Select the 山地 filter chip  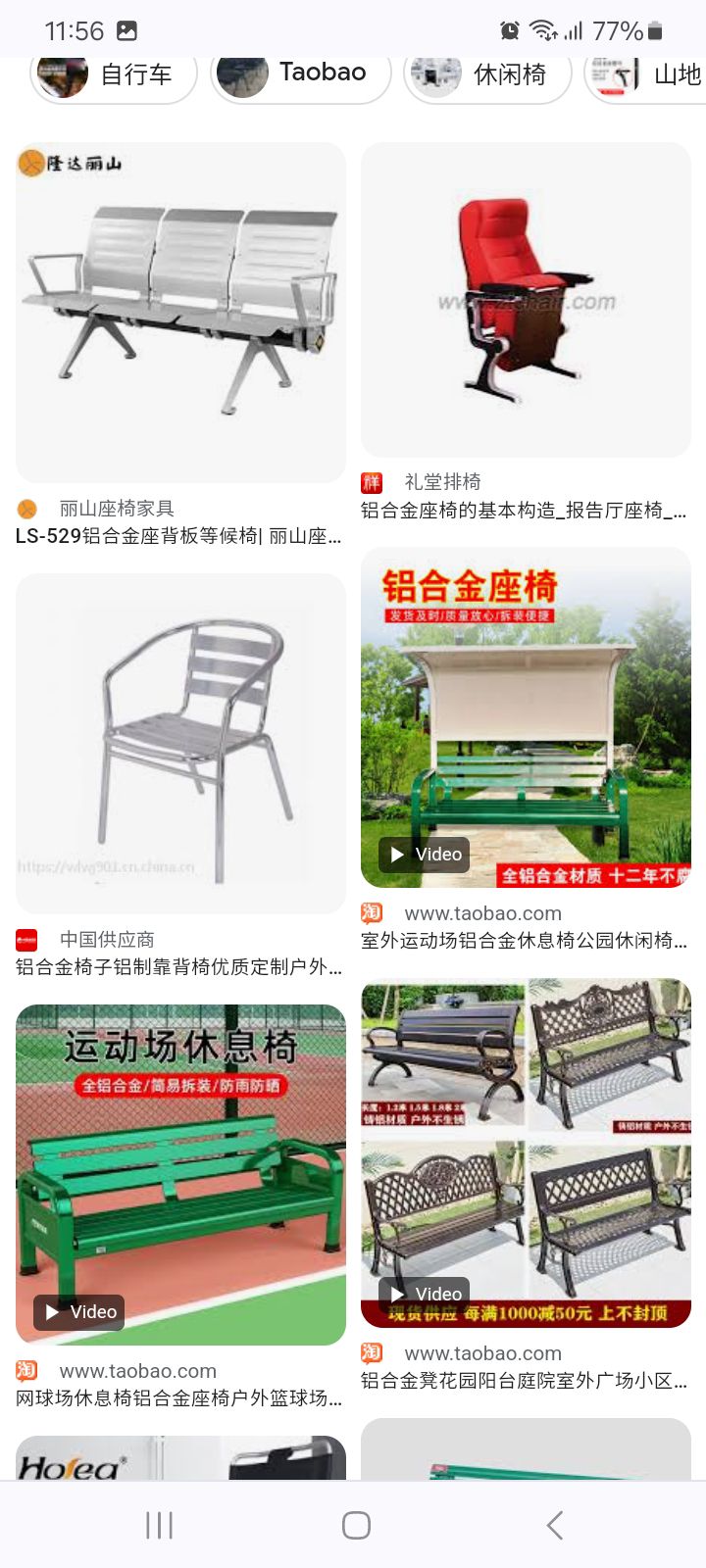649,74
